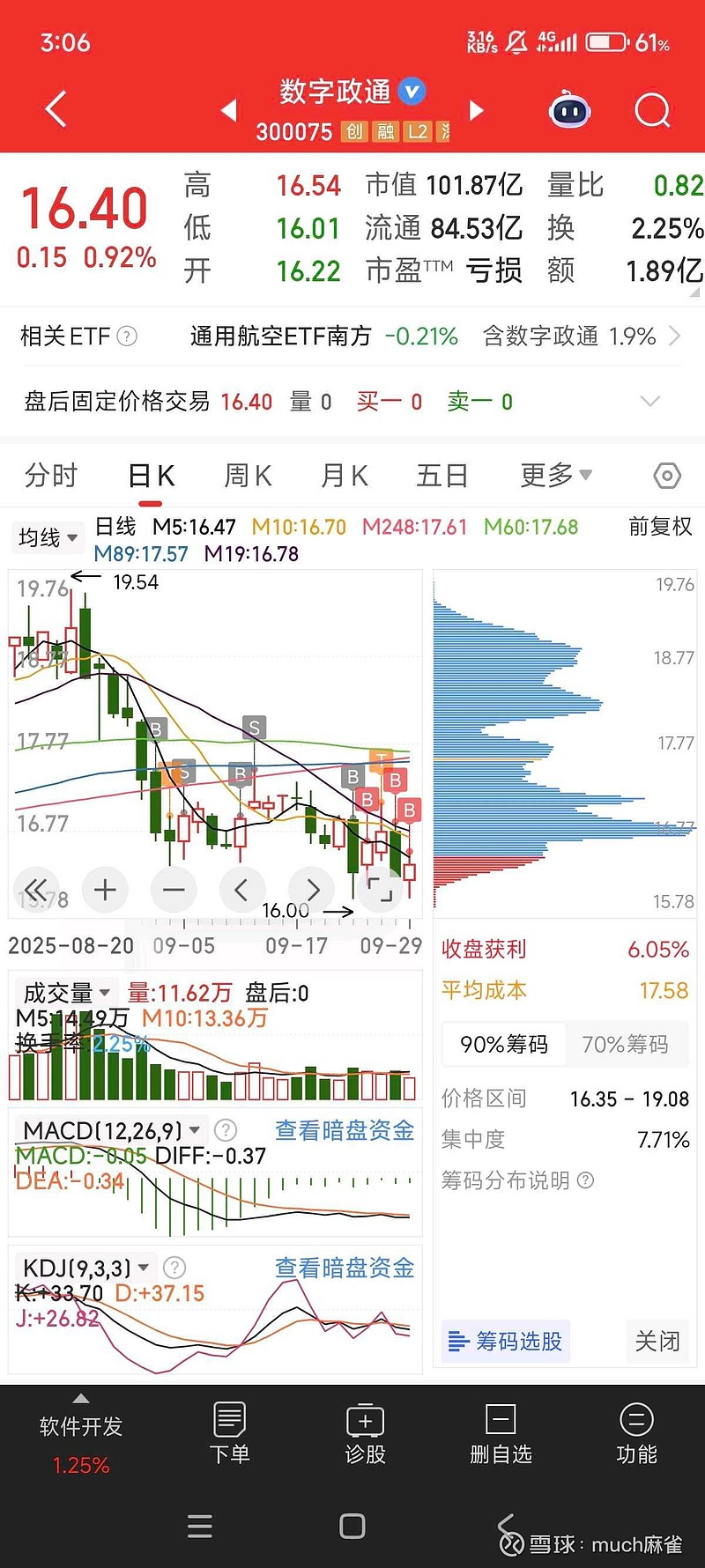Viewport: 705px width, 1568px height.
Task: Select the 70%筹码 option
Action: 625,1045
